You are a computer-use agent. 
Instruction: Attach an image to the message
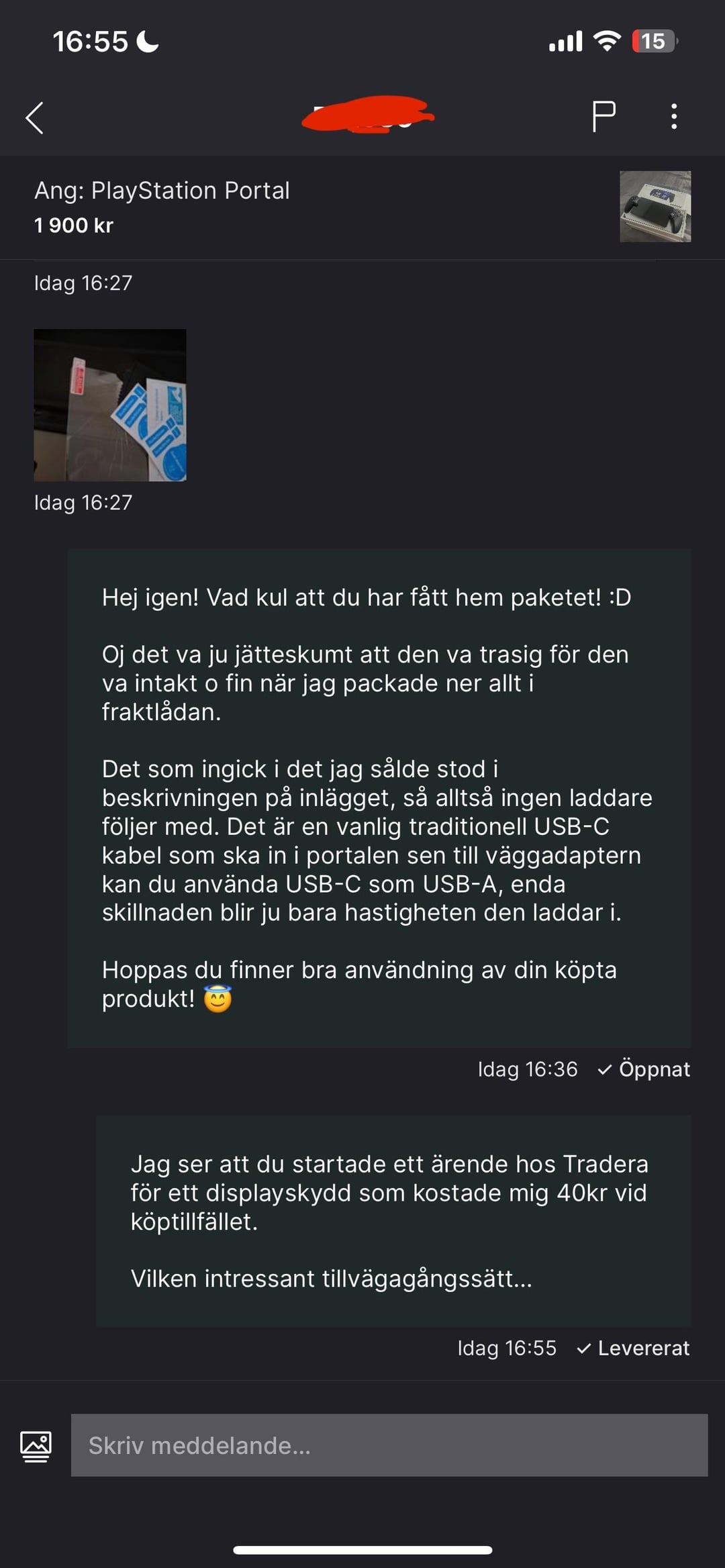click(36, 1445)
